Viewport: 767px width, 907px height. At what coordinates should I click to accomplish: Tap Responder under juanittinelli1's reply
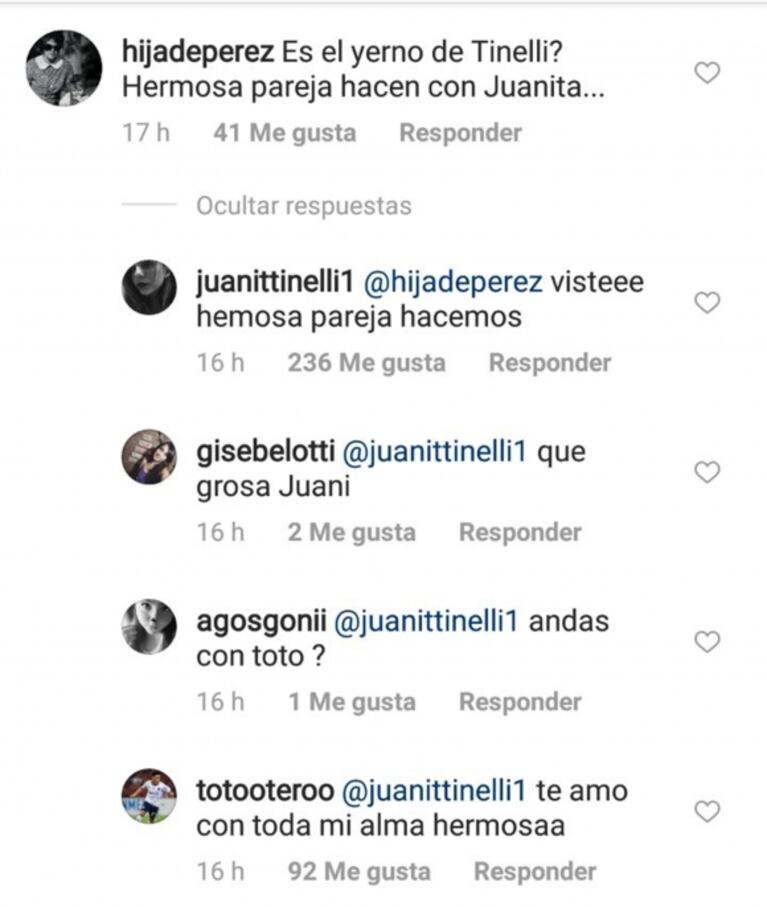(549, 363)
